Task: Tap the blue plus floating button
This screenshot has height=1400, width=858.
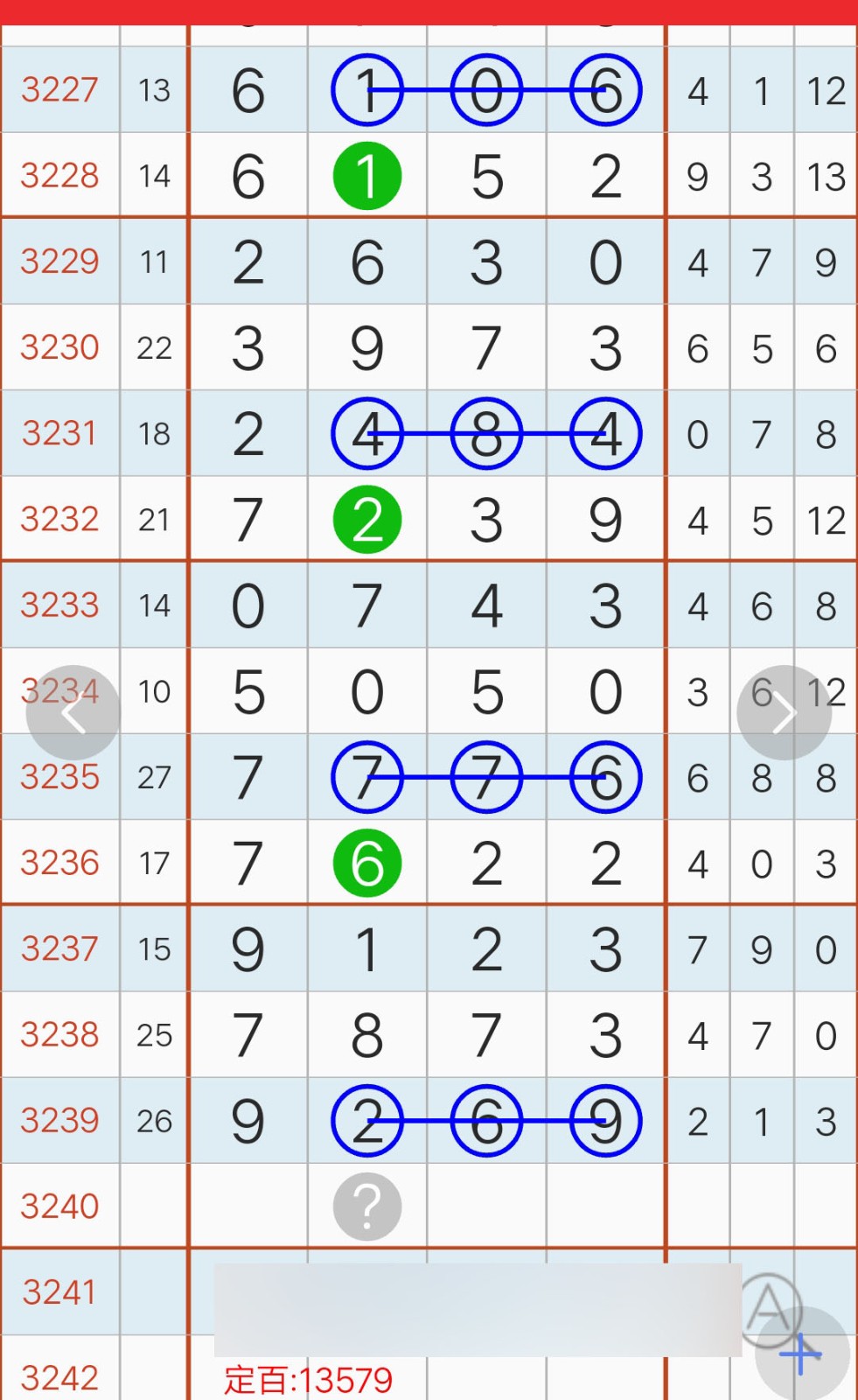Action: click(802, 1354)
